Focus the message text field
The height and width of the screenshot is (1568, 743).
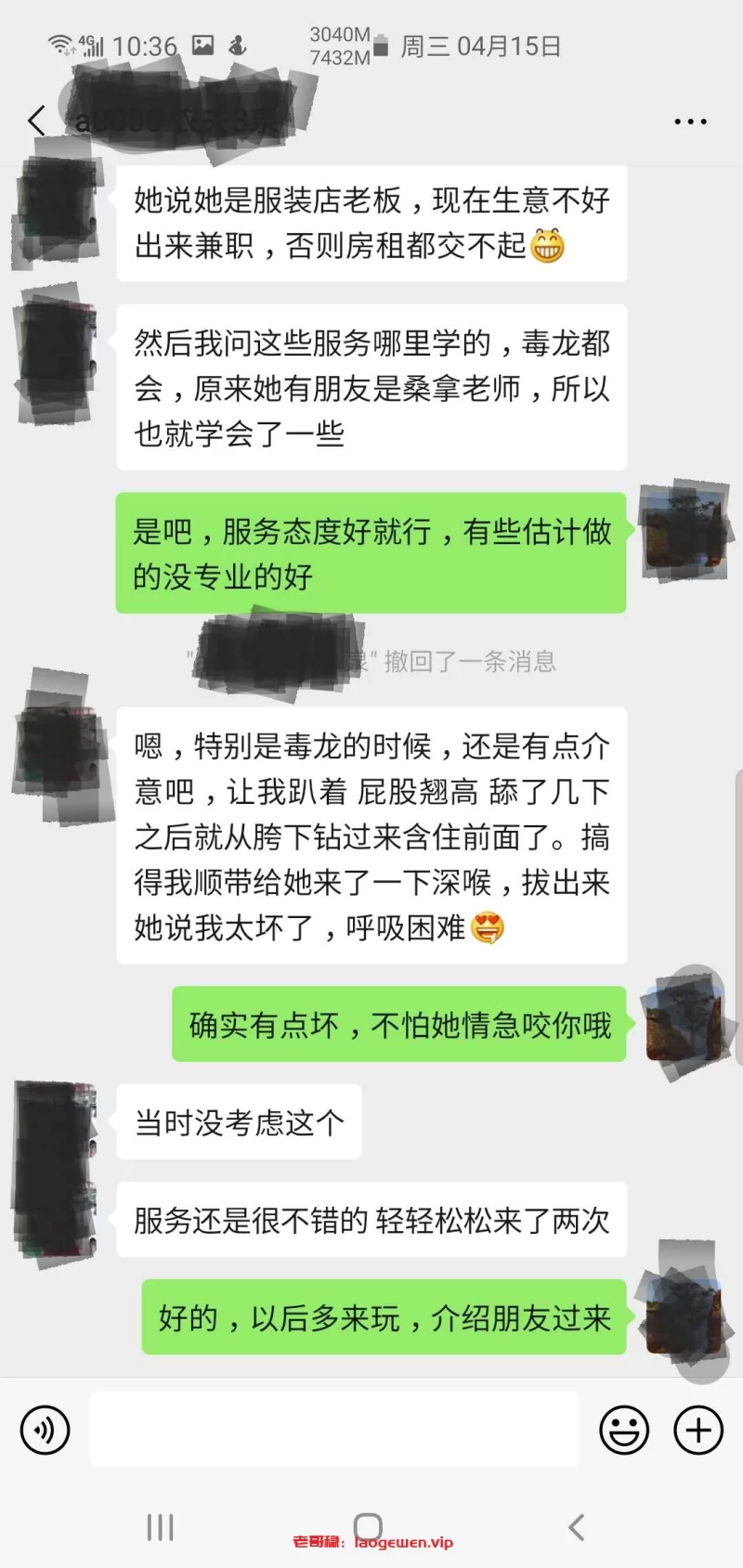334,1430
